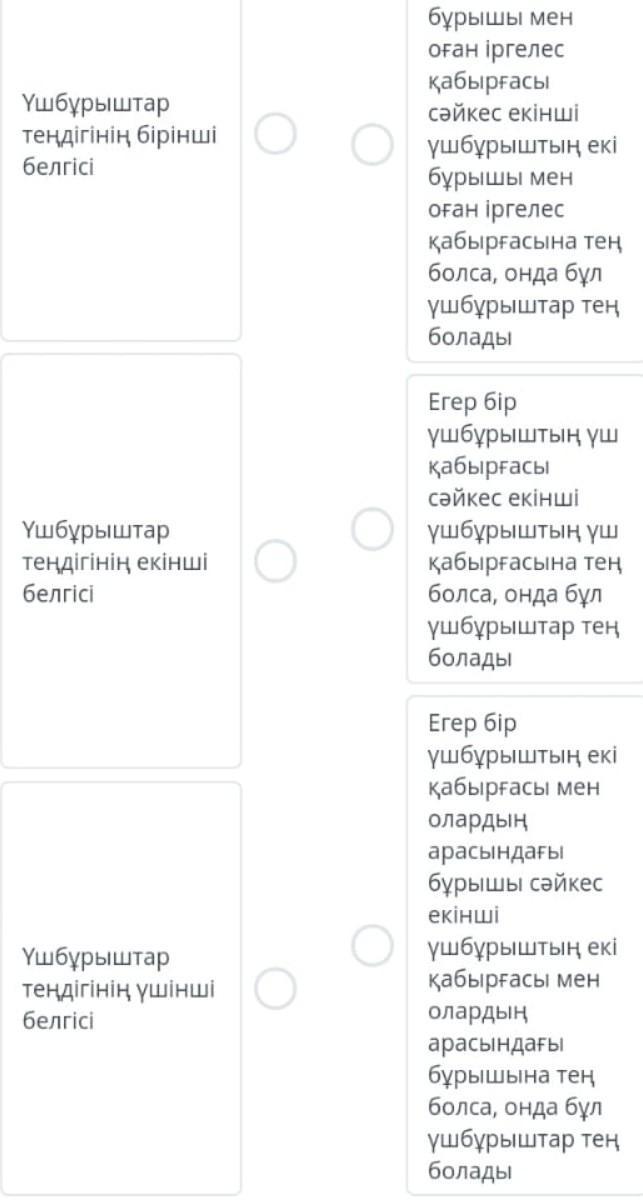Screen dimensions: 643x1203
Task: Select the circle for the two angles and adjacent side definition
Action: pyautogui.click(x=372, y=145)
